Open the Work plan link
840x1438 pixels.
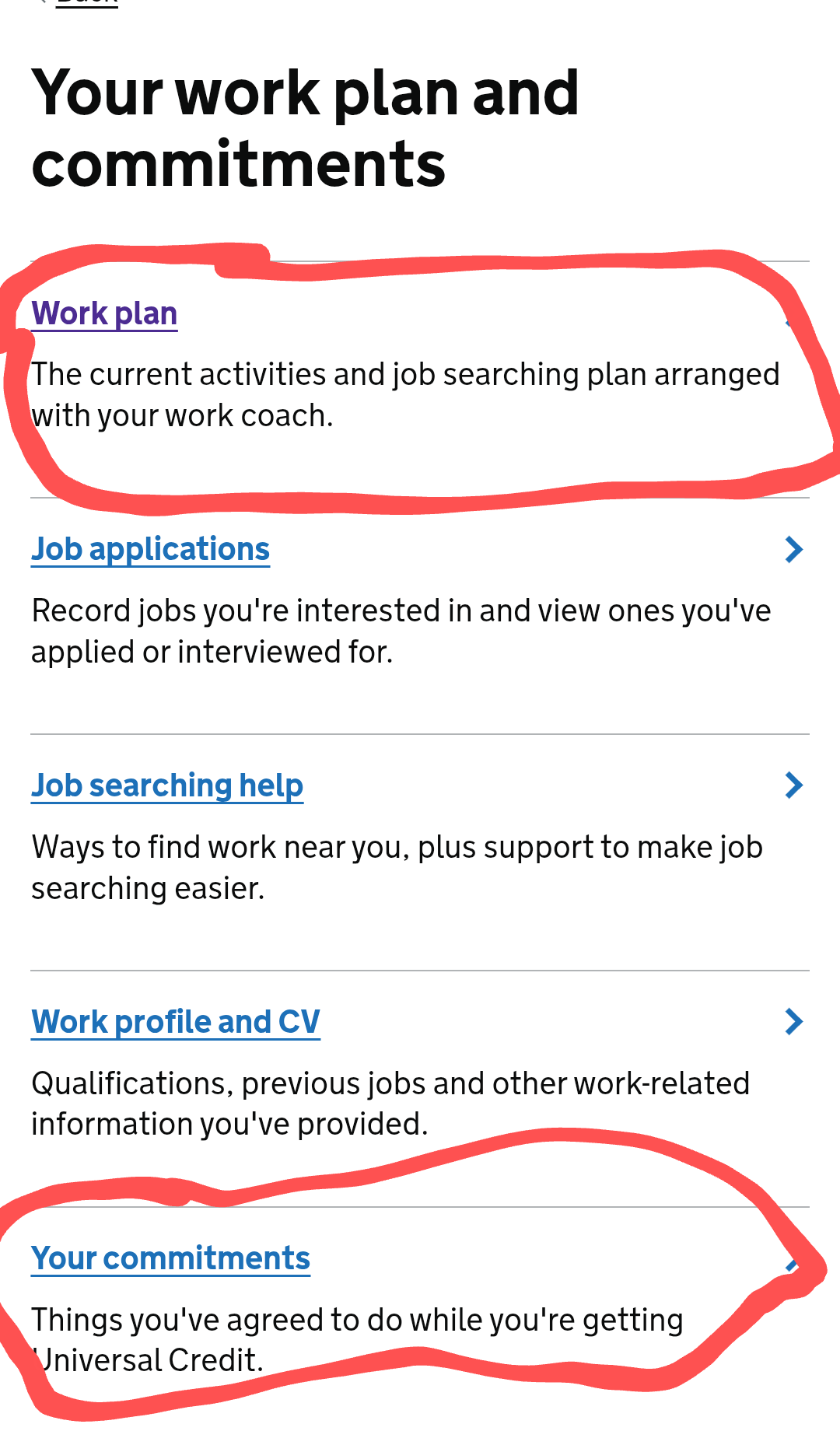(x=104, y=313)
